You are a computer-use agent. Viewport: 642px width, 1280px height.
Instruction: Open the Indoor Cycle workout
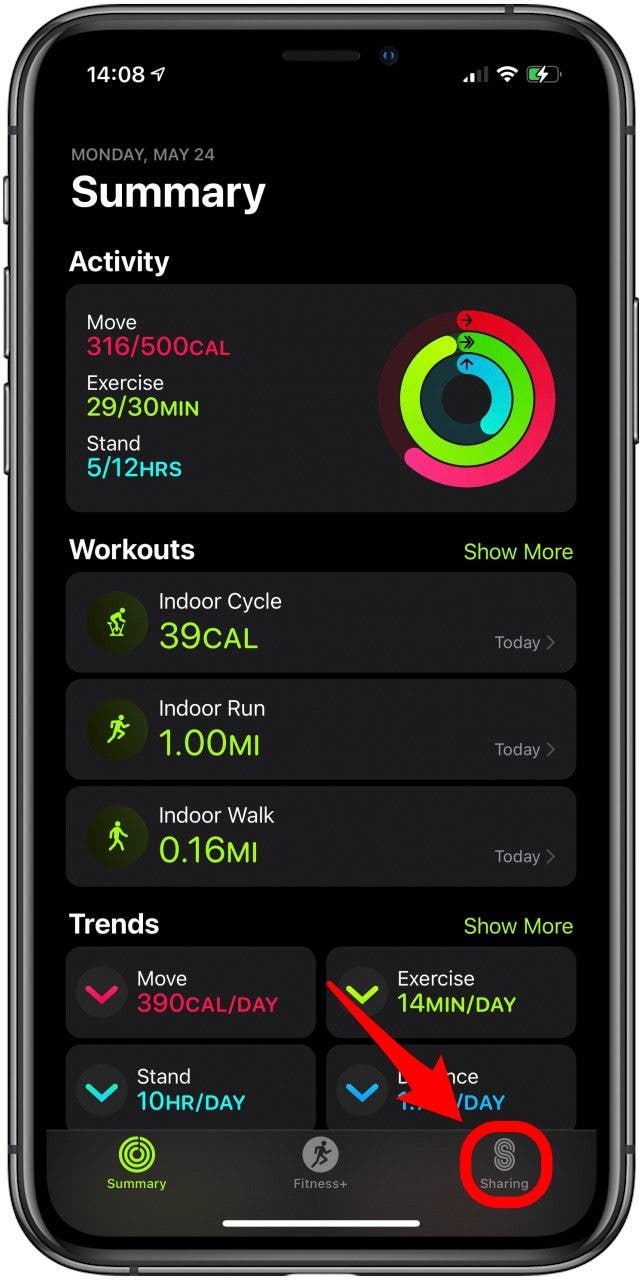pyautogui.click(x=320, y=622)
